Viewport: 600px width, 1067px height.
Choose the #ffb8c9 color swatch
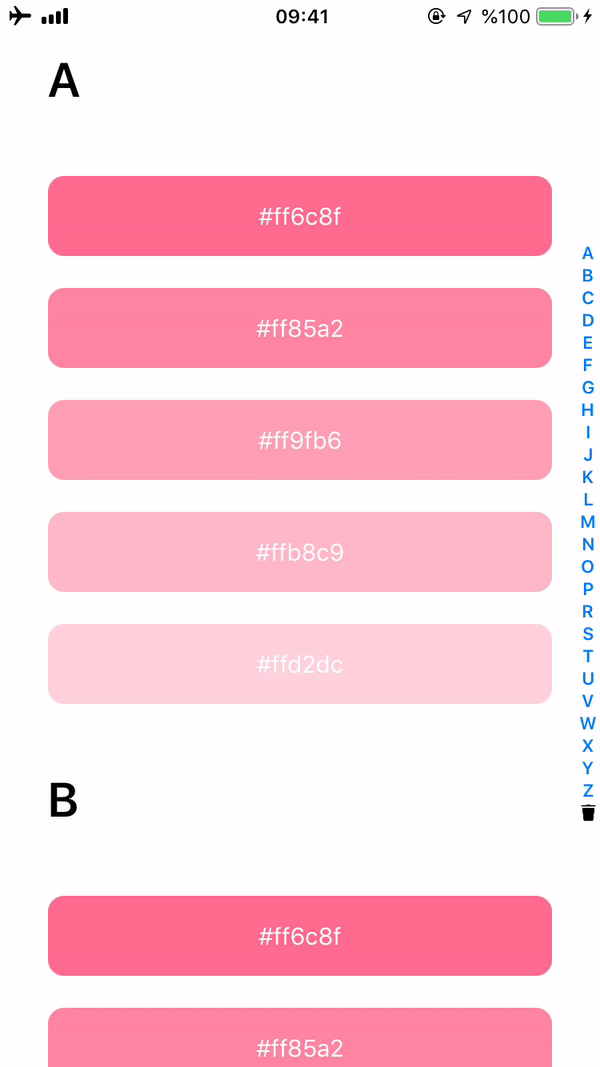point(299,552)
